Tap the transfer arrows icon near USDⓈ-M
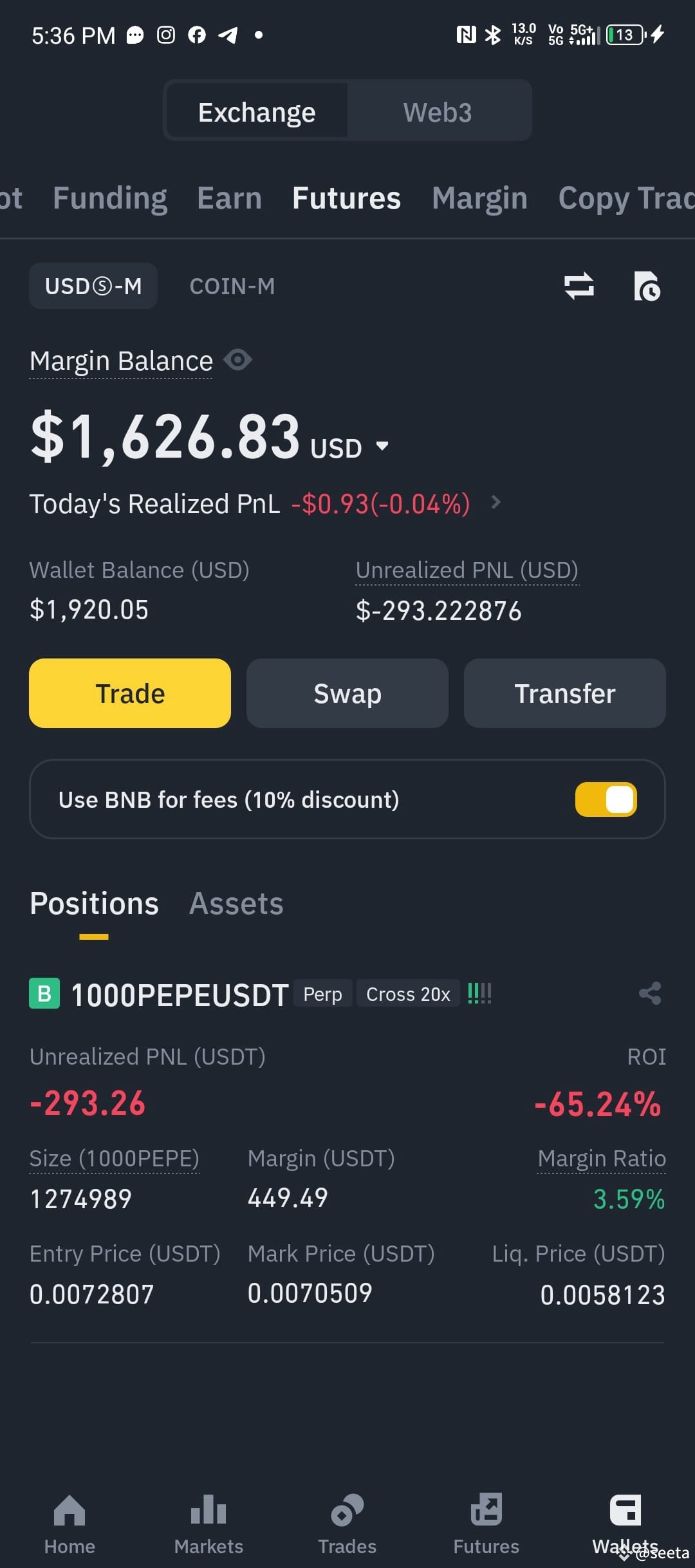Viewport: 695px width, 1568px height. 579,287
